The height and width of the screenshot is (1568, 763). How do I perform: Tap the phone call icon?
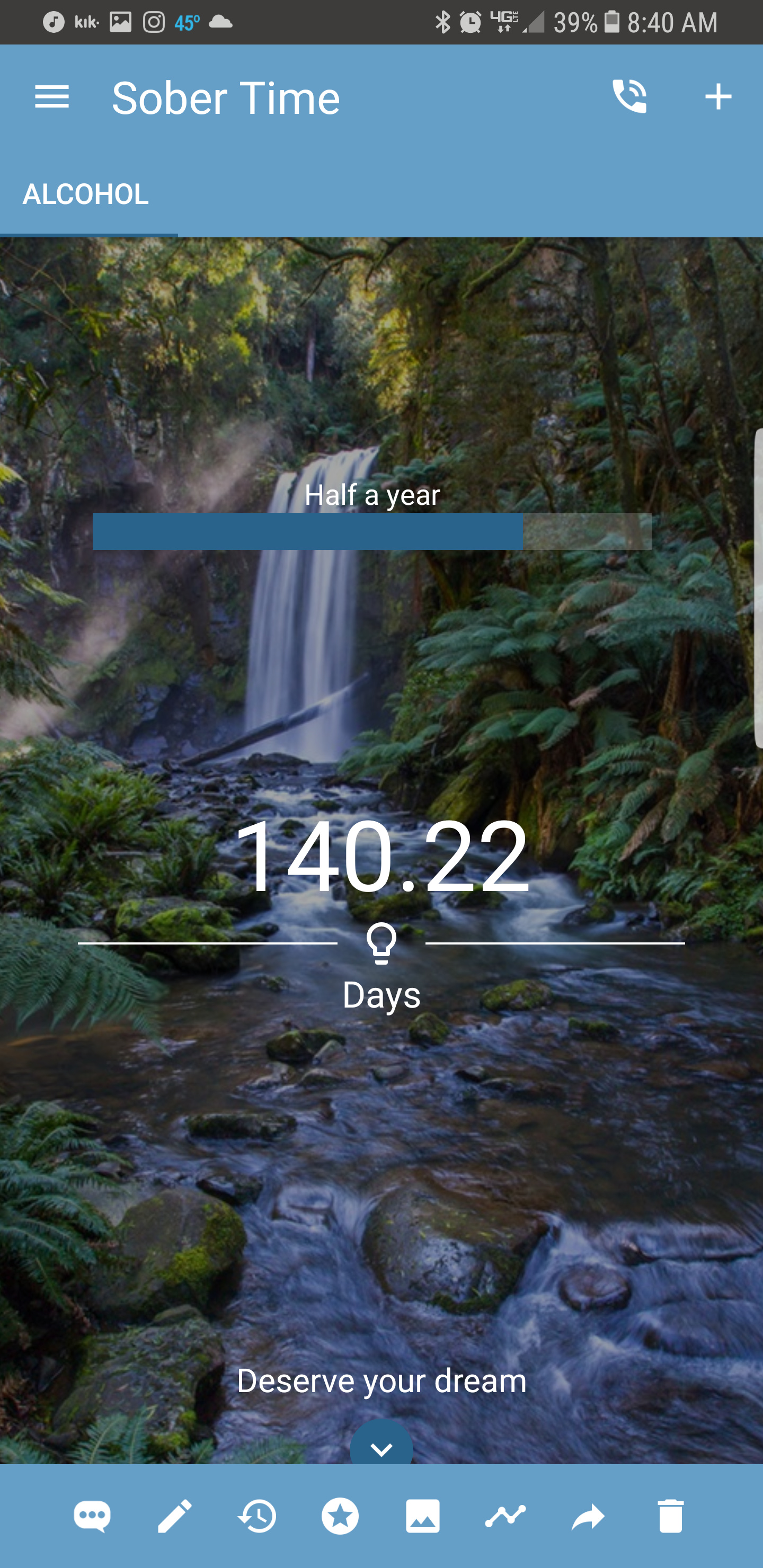pos(629,96)
